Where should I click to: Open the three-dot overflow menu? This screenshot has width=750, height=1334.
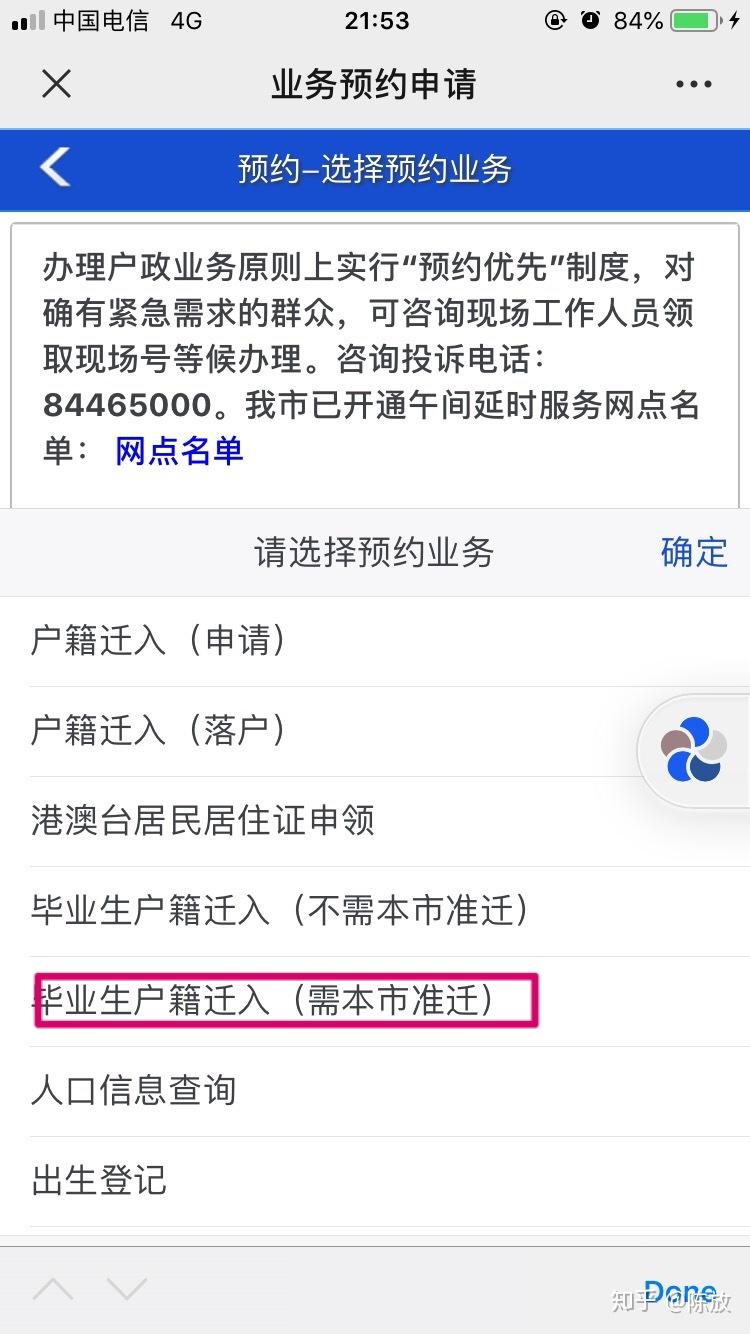(693, 84)
